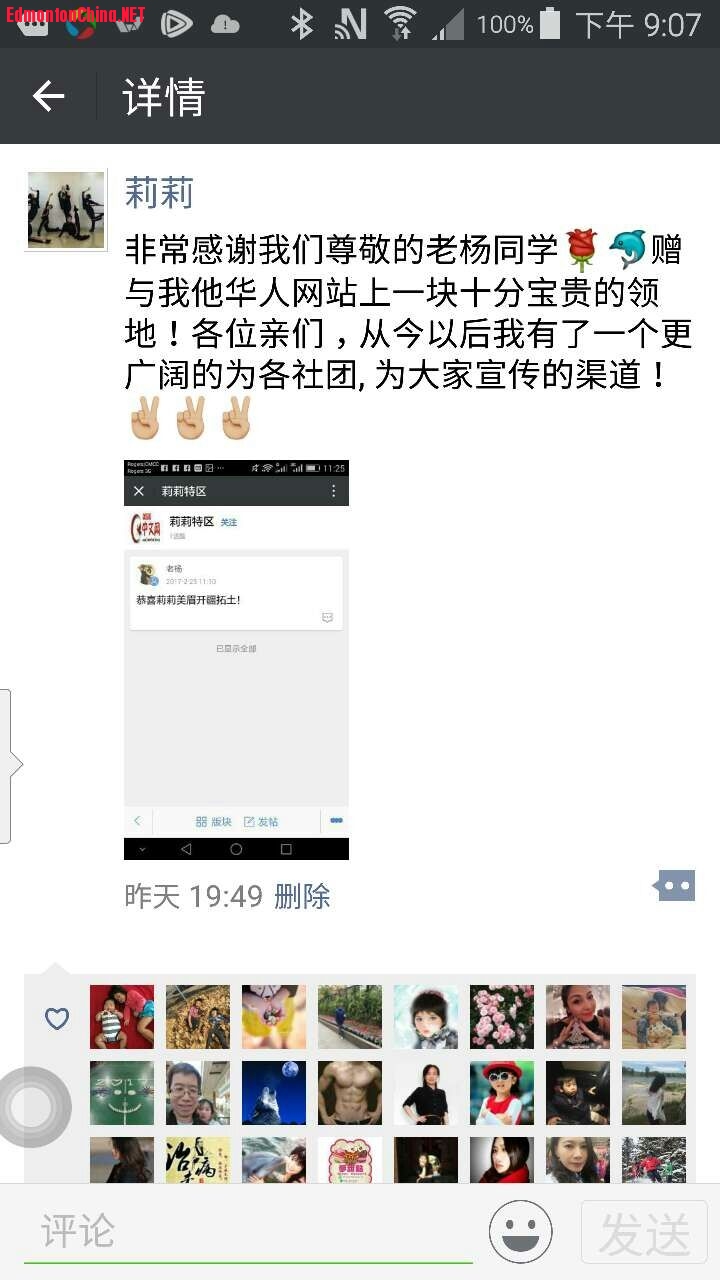Tap the 评论 comment input field
Screen dimensions: 720x1280
248,1232
